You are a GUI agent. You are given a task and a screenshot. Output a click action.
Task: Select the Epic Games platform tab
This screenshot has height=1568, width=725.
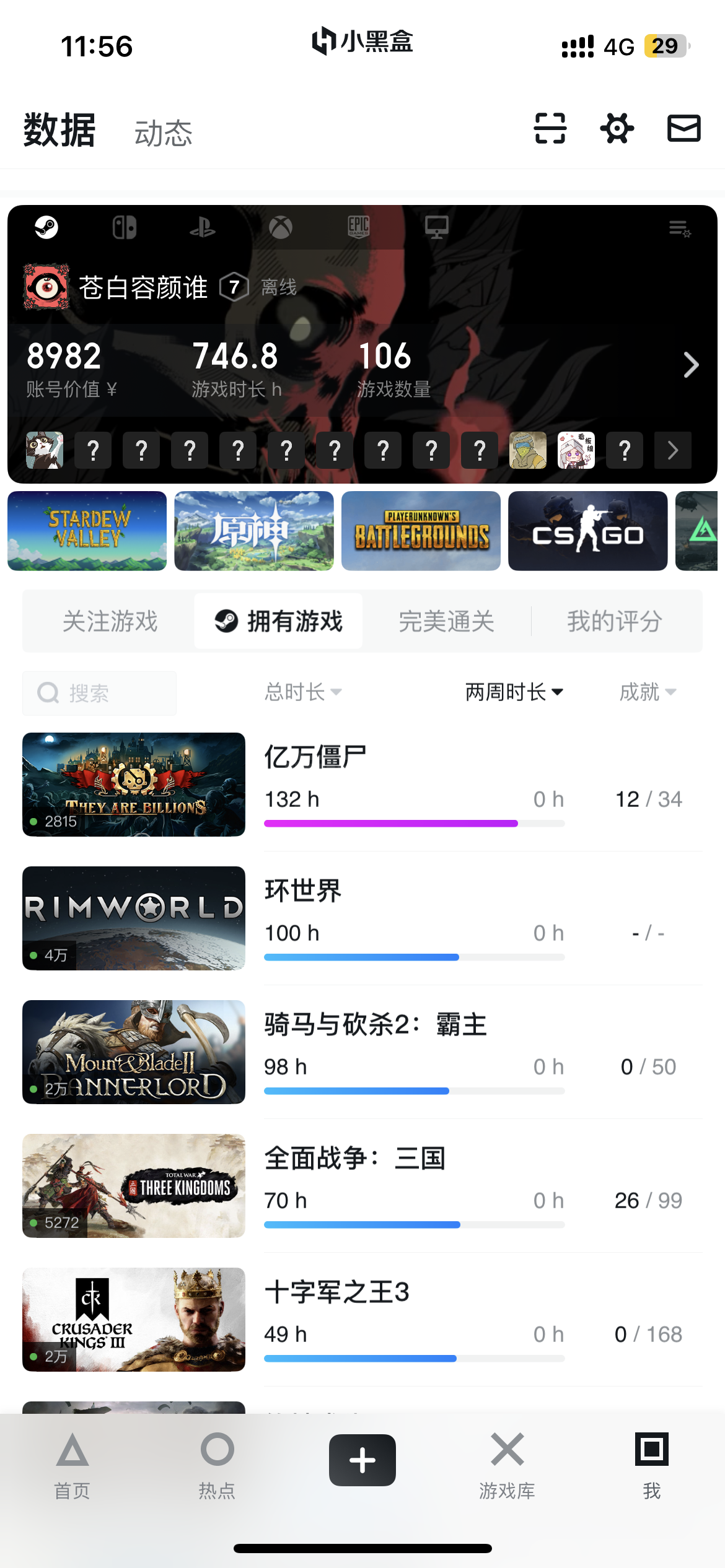(359, 227)
